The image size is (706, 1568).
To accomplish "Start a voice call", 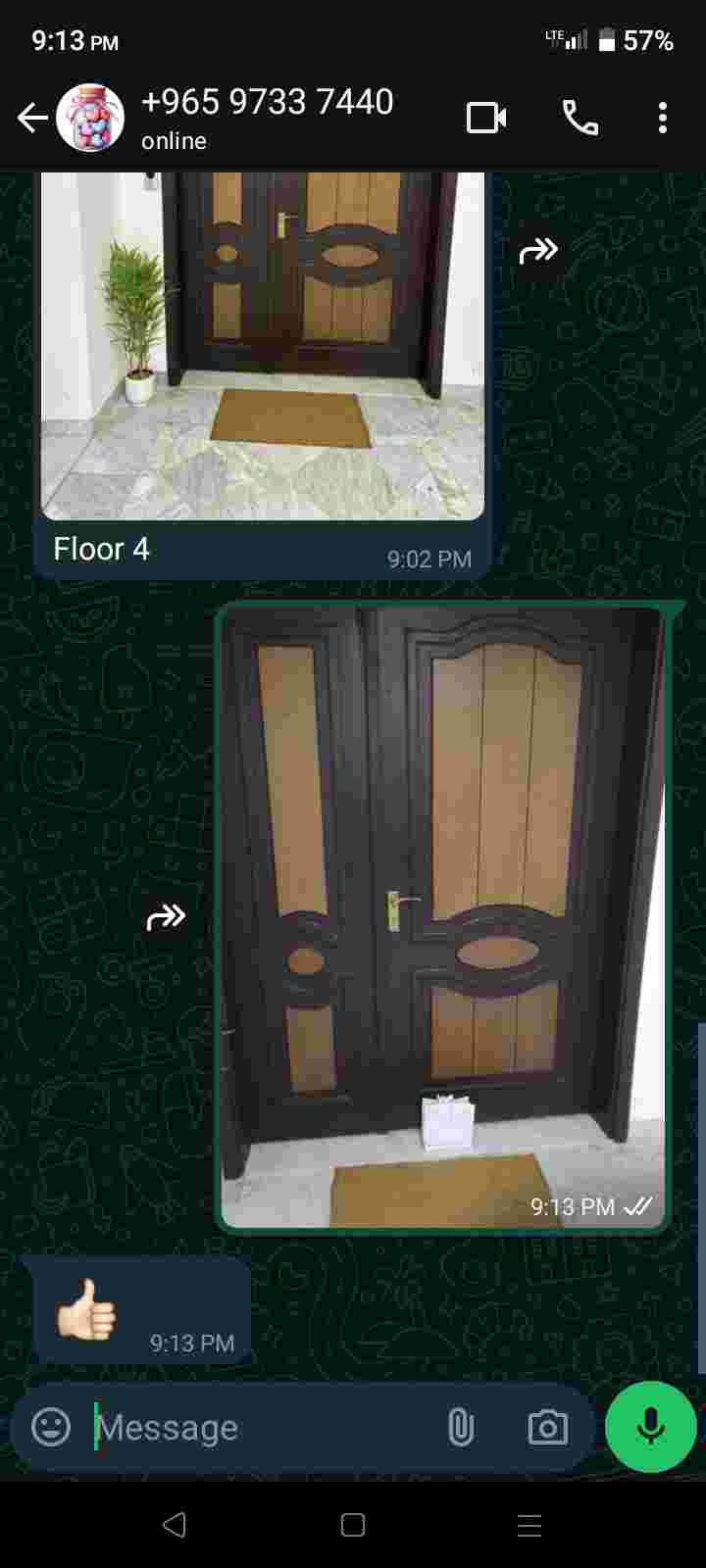I will coord(580,119).
